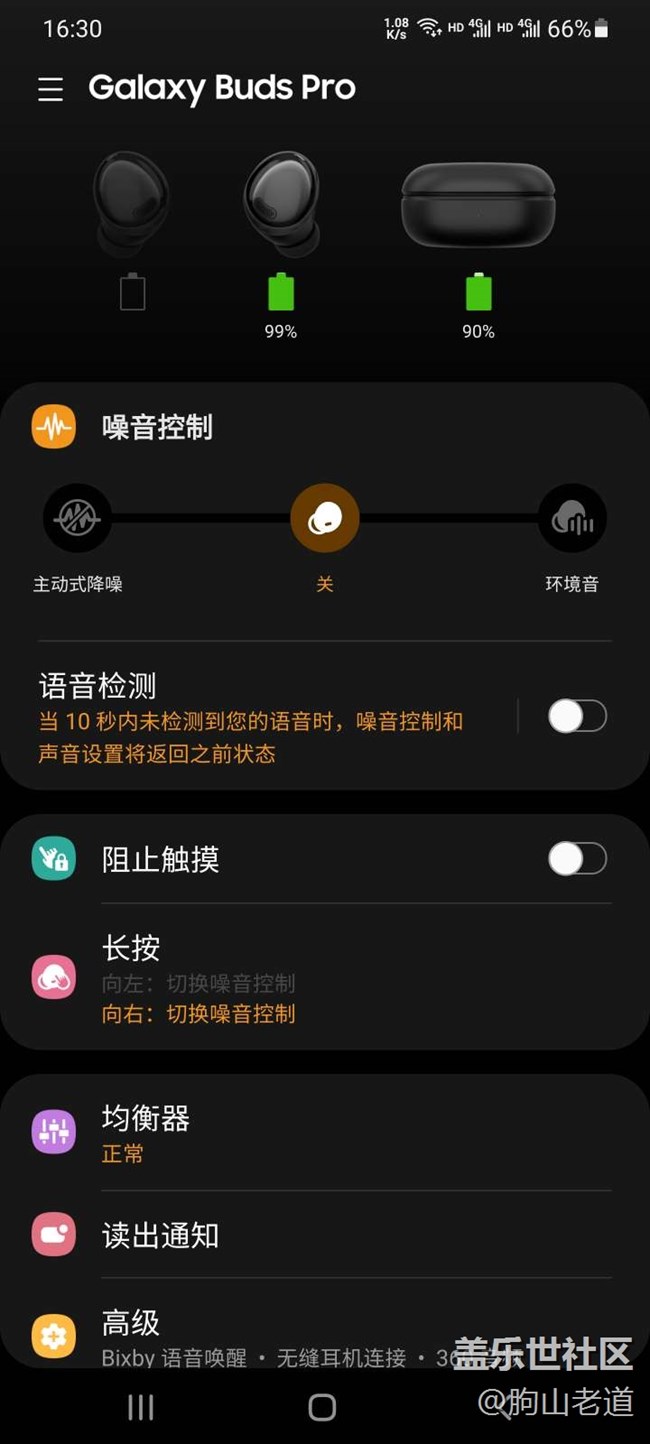Open the hamburger drawer menu
The width and height of the screenshot is (650, 1444).
51,89
